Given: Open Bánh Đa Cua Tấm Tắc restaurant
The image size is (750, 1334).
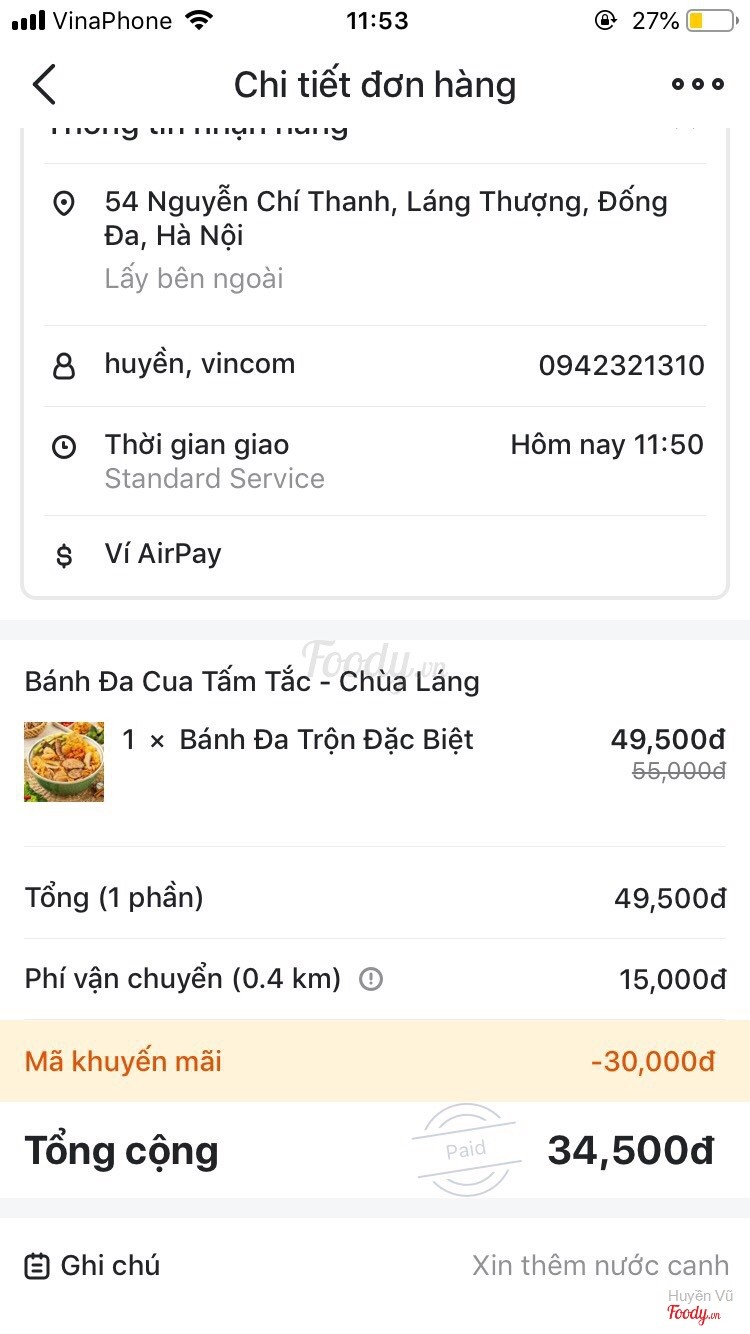Looking at the screenshot, I should coord(252,682).
